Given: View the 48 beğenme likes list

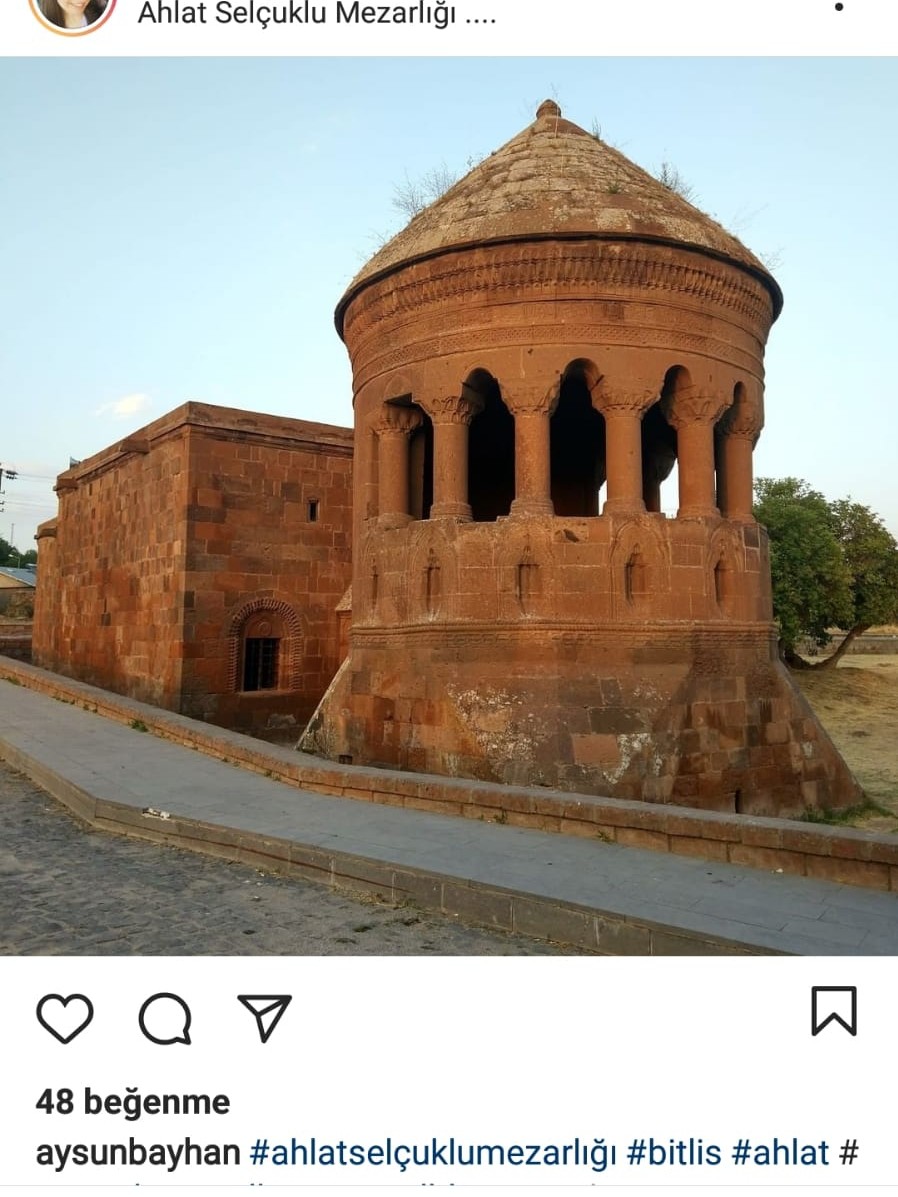Looking at the screenshot, I should point(132,1102).
